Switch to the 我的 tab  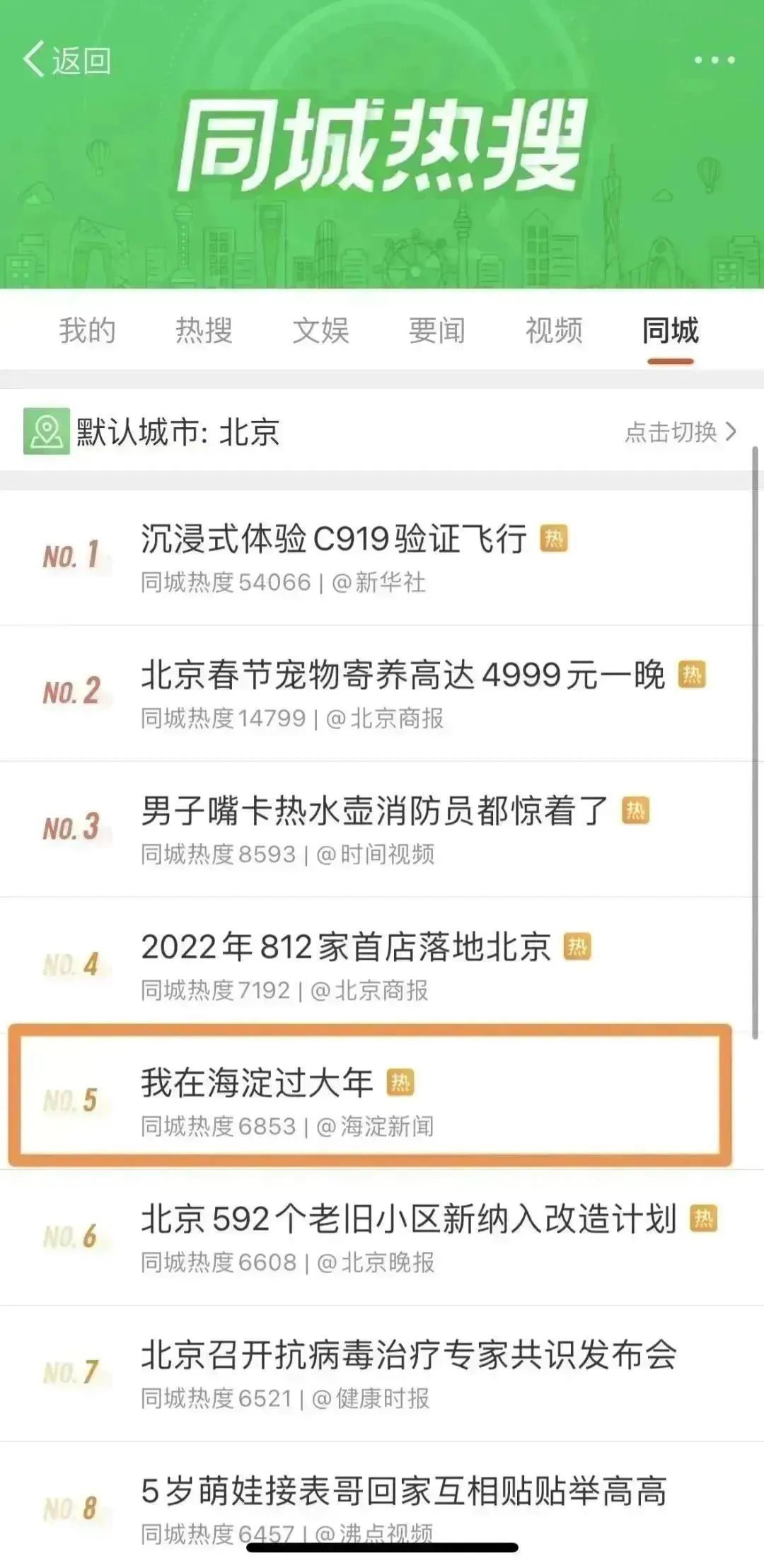tap(87, 330)
